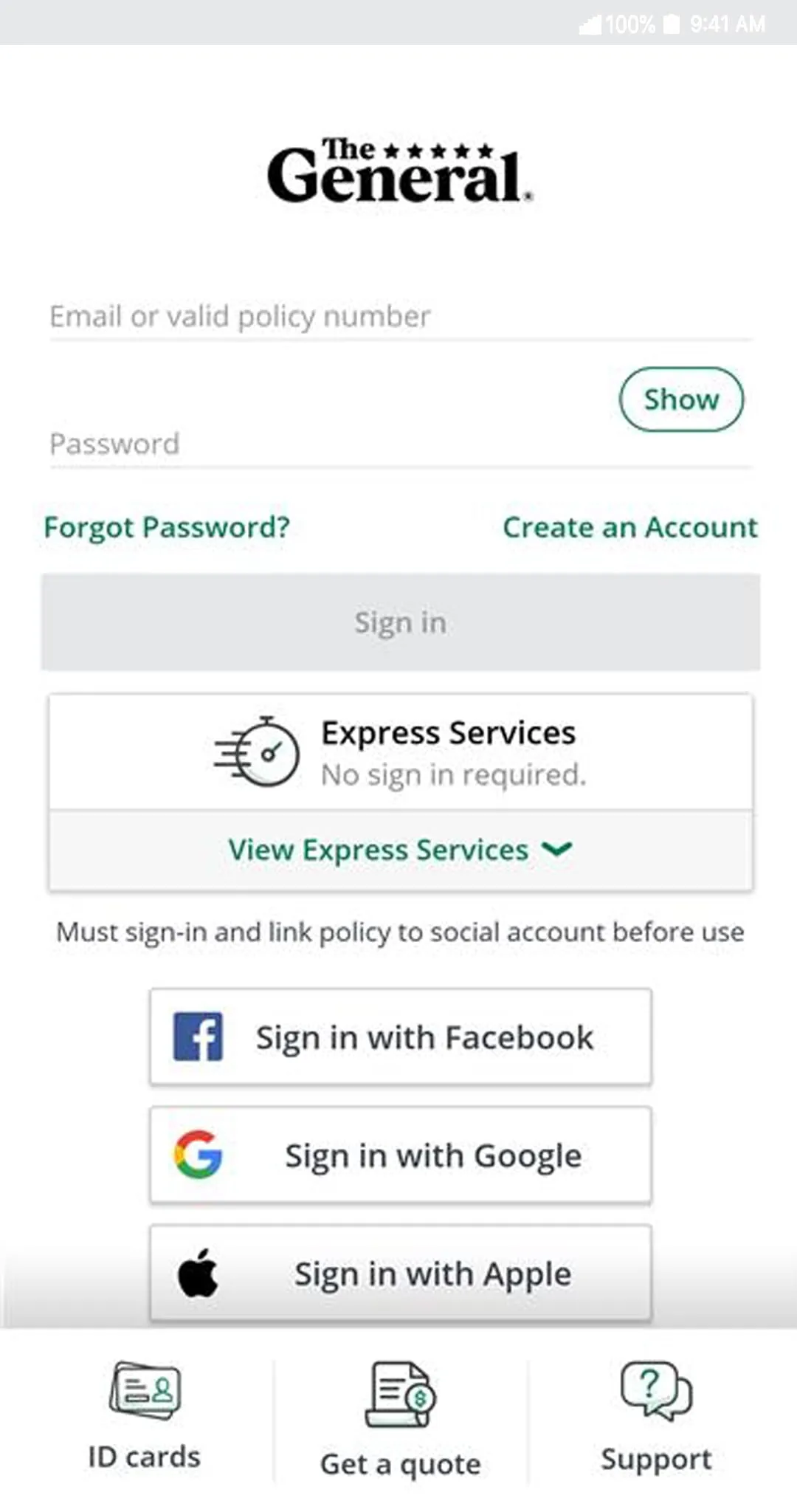Open Create an Account
The width and height of the screenshot is (797, 1512).
tap(629, 527)
